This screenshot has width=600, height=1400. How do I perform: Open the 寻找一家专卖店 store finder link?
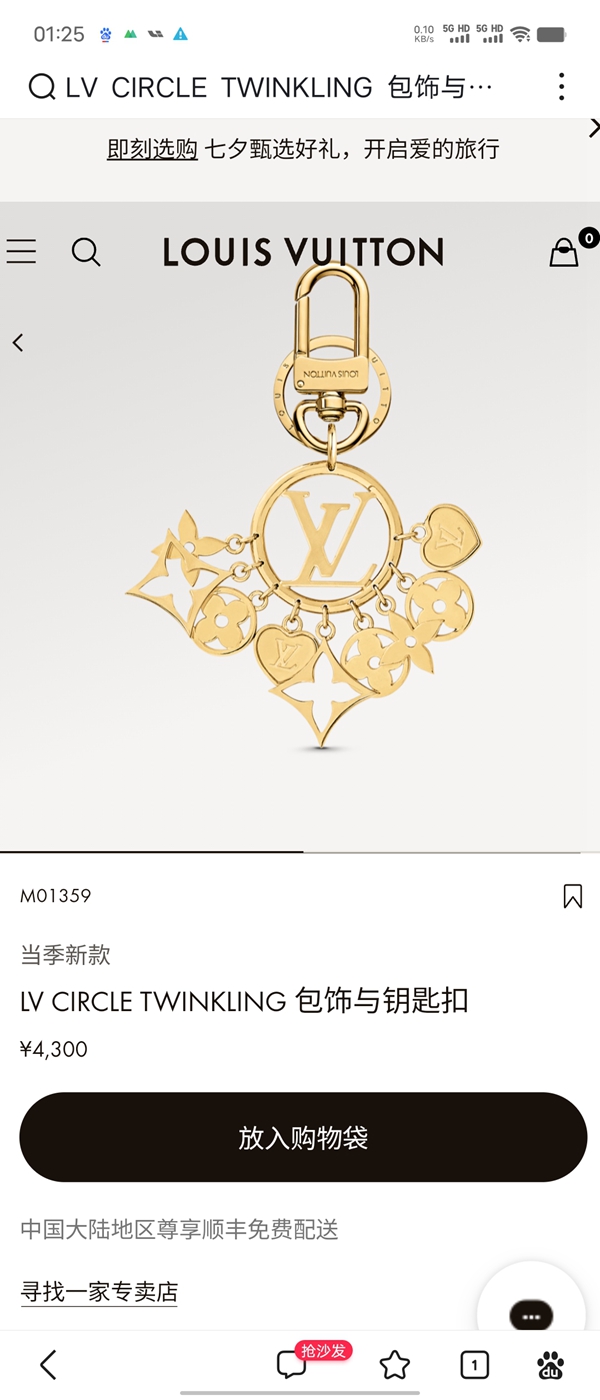99,1291
